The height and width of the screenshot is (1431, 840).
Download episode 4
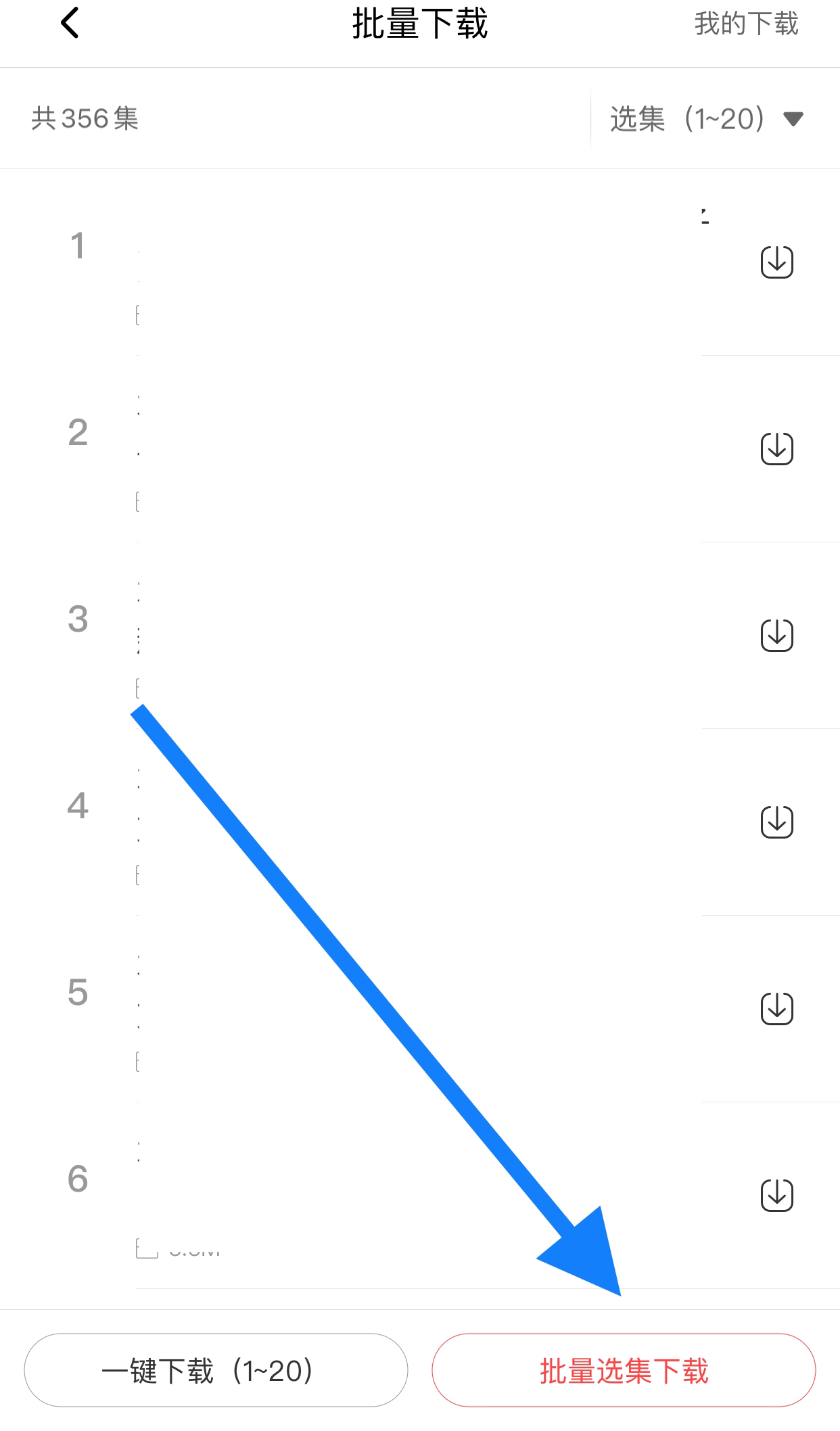coord(776,822)
